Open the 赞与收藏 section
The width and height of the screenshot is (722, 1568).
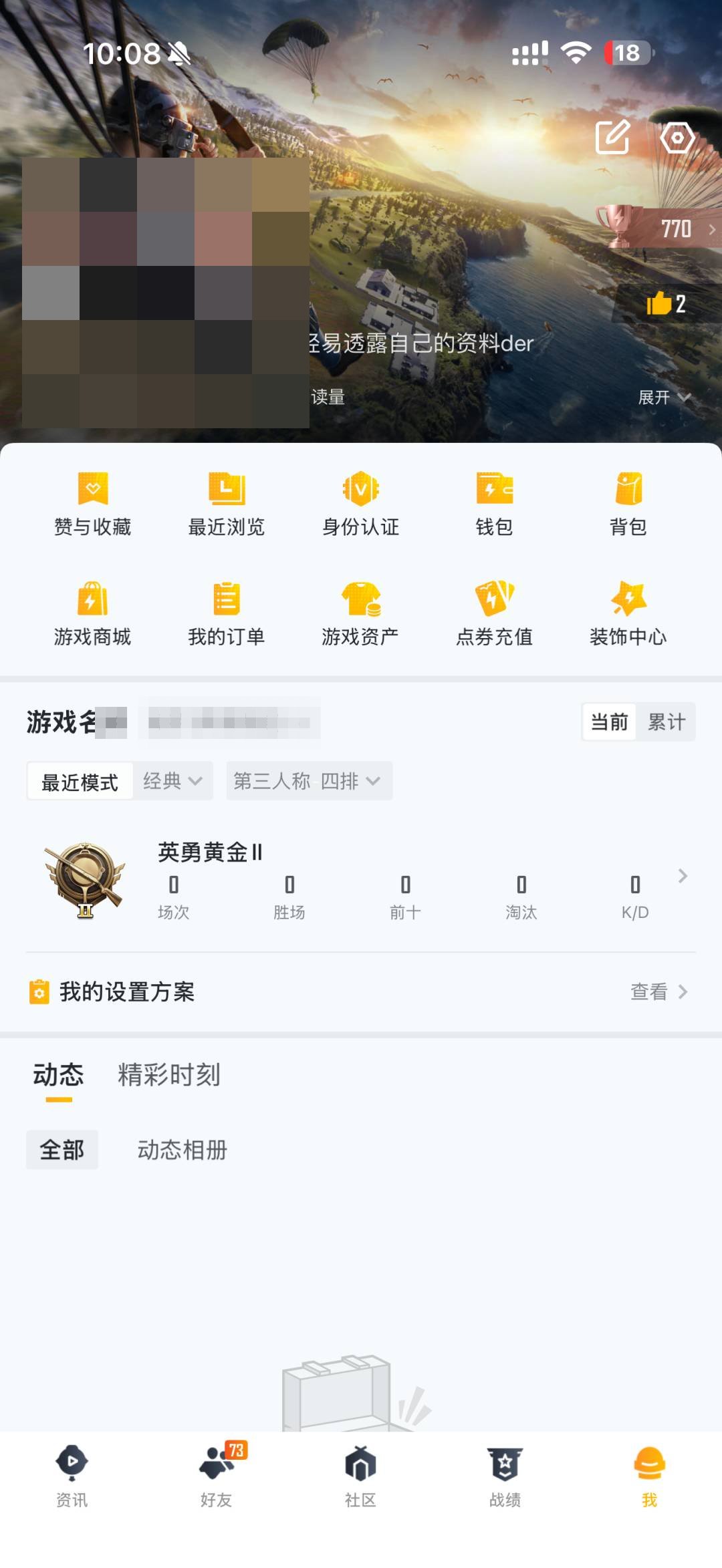click(94, 504)
